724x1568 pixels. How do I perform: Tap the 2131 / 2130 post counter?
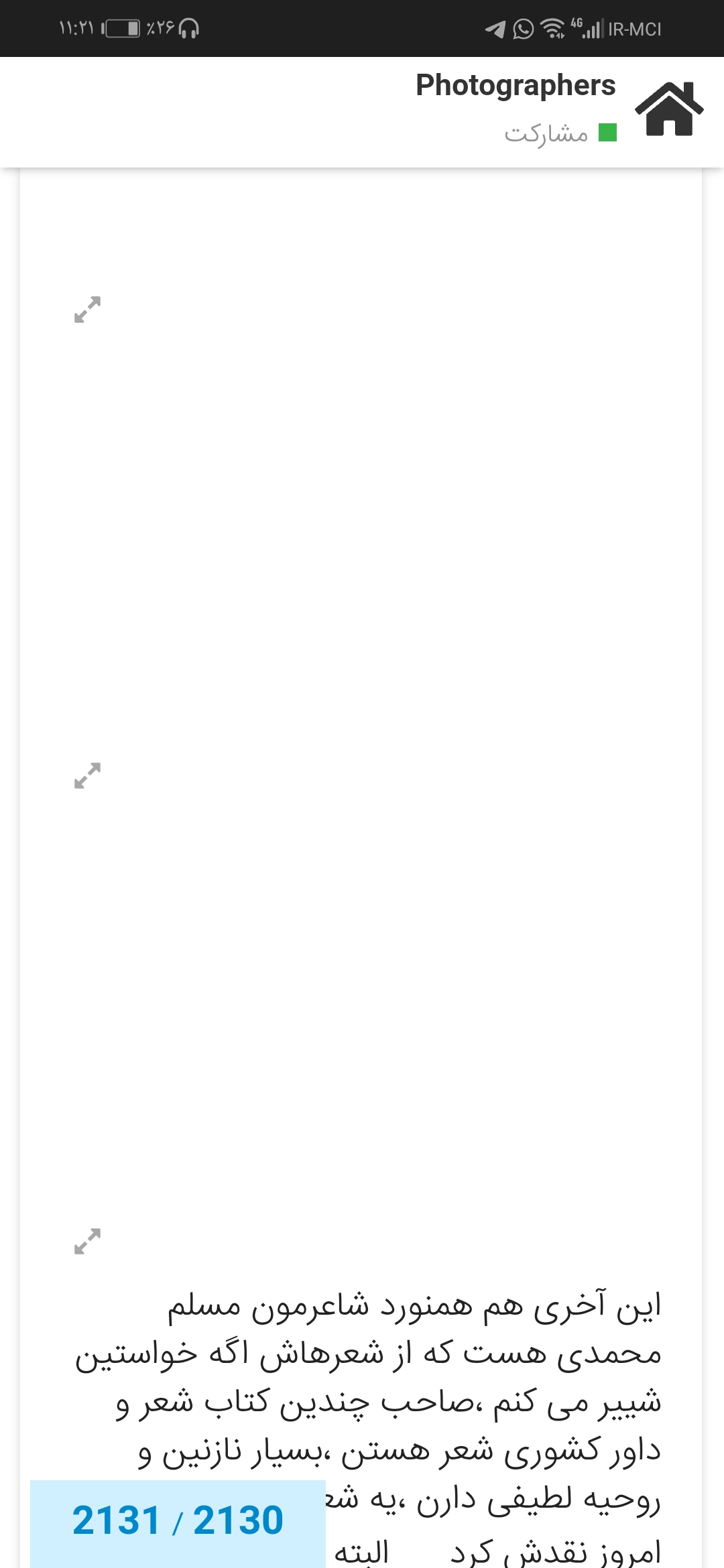click(178, 1520)
